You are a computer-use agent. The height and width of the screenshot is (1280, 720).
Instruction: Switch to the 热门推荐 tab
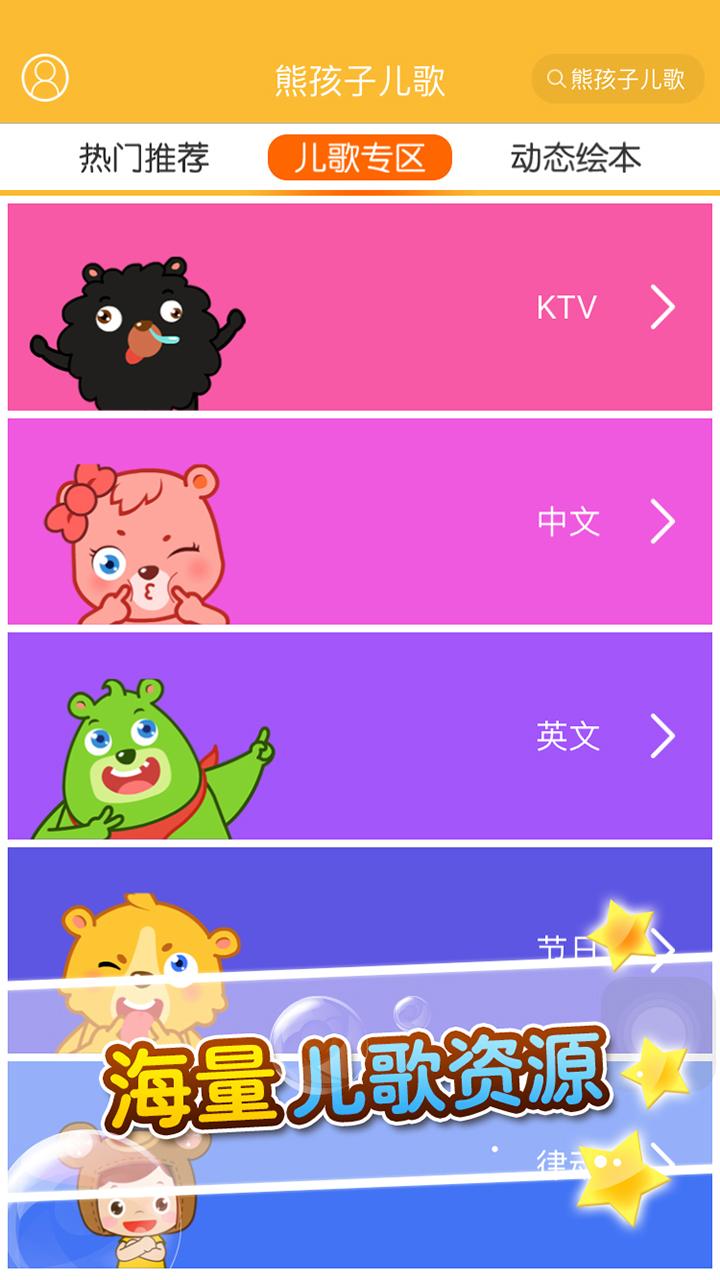[x=144, y=156]
